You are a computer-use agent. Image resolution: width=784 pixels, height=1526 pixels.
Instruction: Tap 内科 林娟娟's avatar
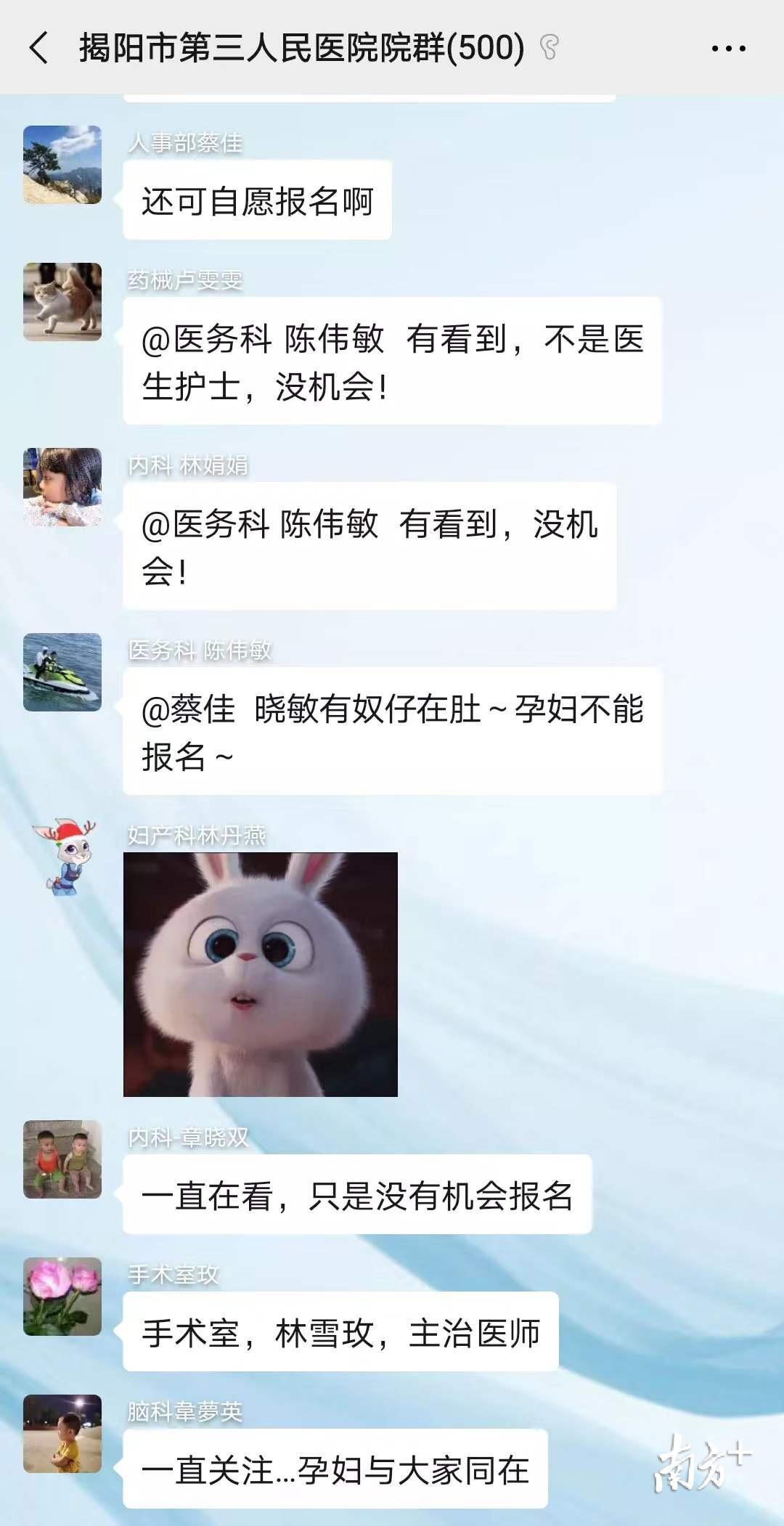click(x=62, y=487)
